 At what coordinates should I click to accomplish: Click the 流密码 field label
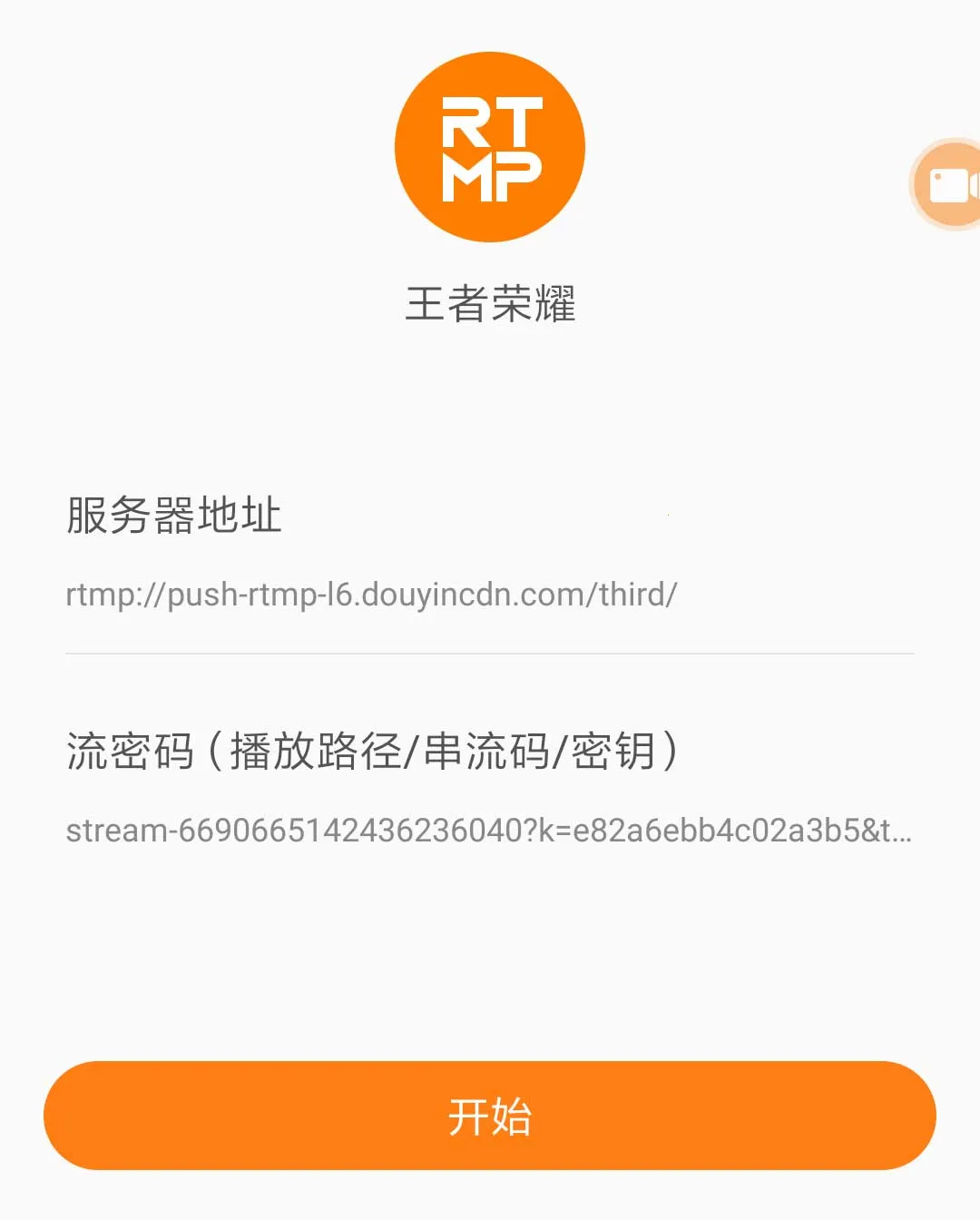(x=372, y=747)
